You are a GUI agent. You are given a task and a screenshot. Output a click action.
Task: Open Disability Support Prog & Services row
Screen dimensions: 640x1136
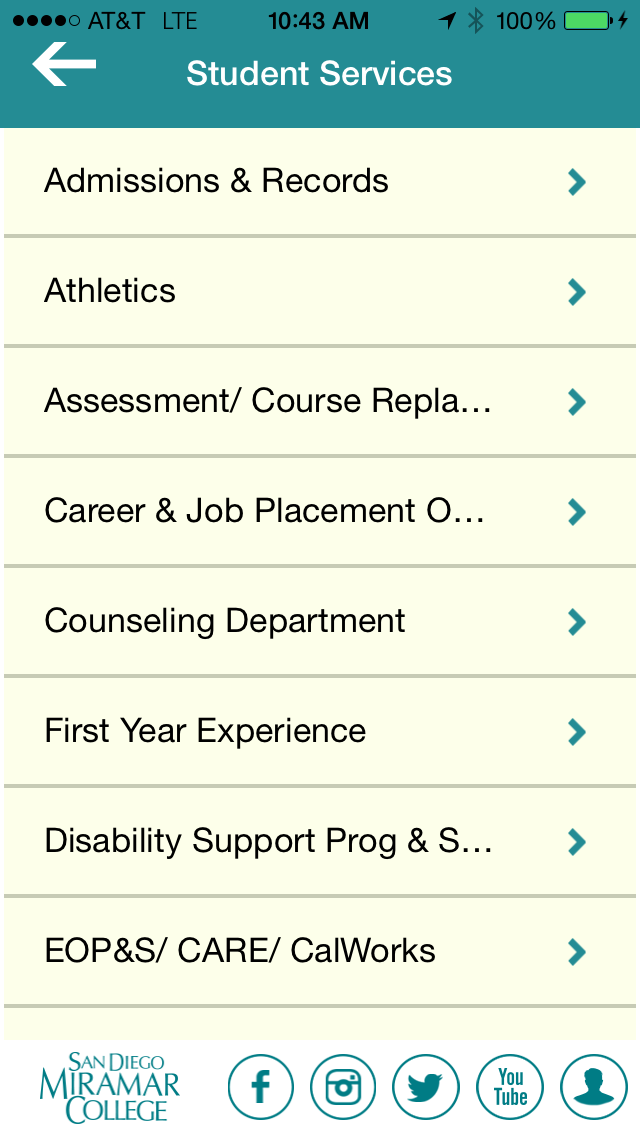point(320,842)
